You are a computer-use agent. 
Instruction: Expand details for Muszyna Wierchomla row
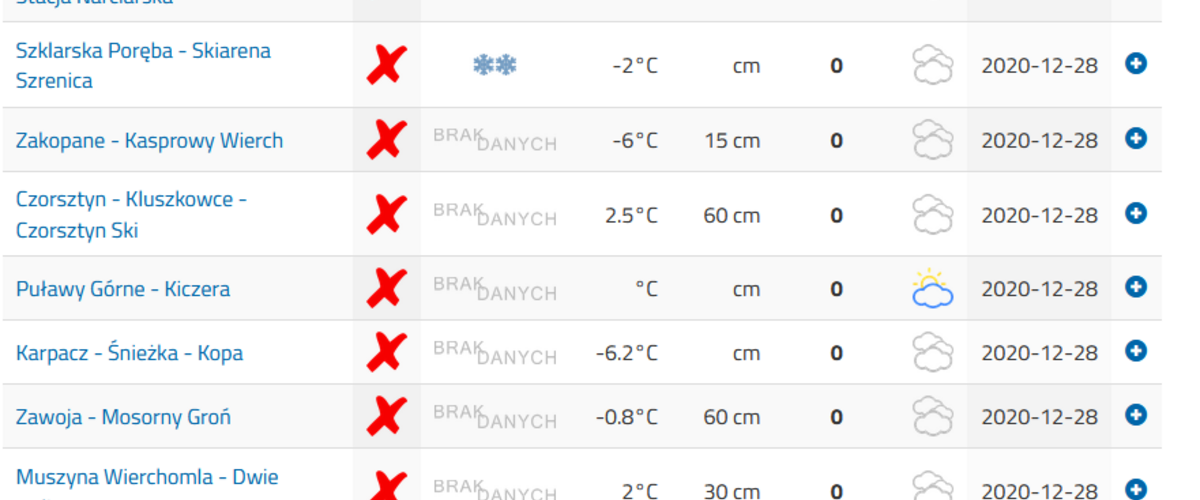click(1136, 488)
